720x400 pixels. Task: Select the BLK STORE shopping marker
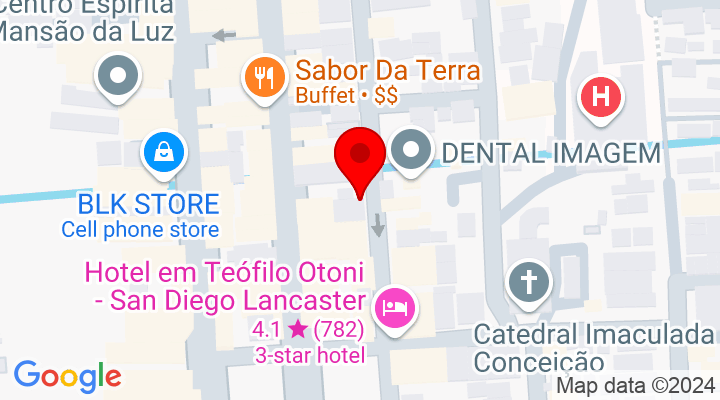coord(163,153)
